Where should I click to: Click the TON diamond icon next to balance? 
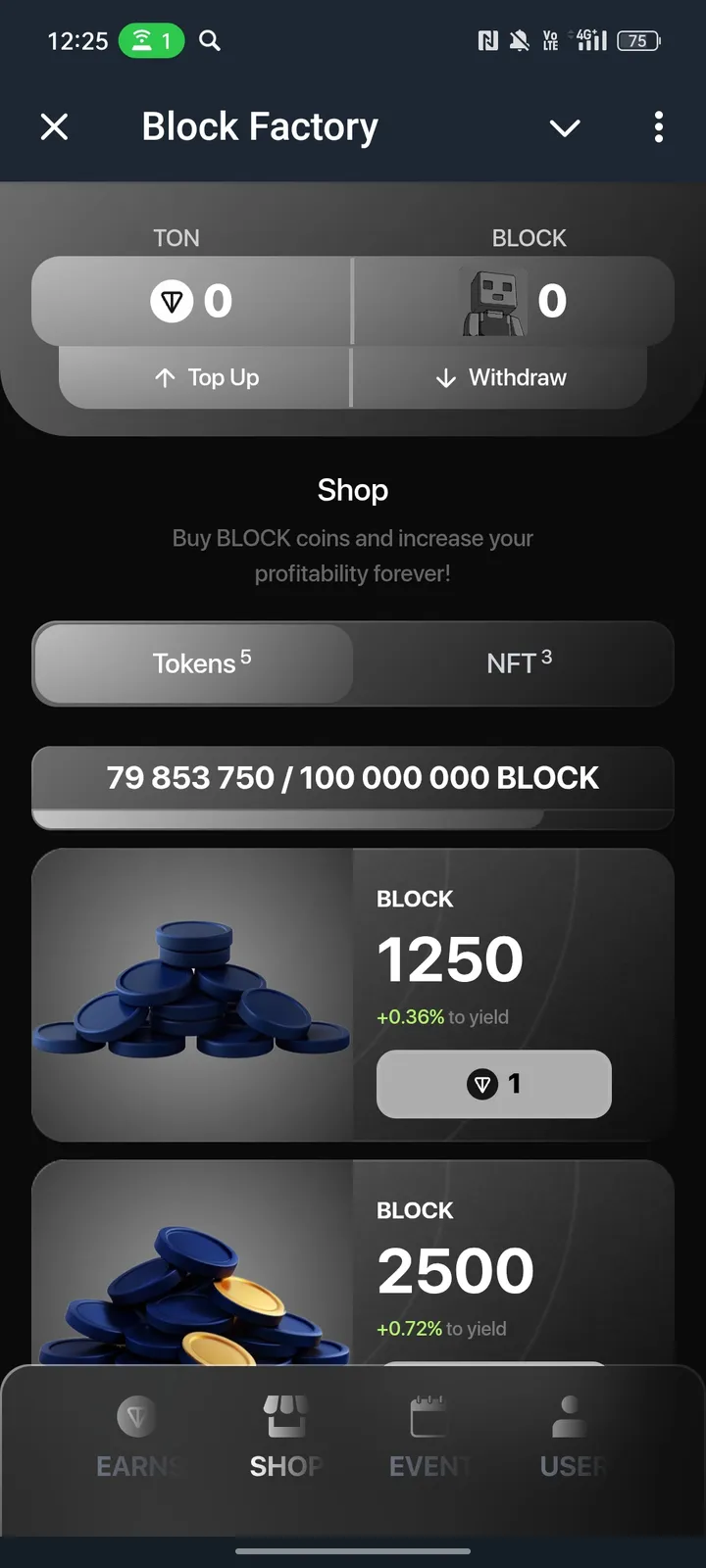tap(172, 301)
